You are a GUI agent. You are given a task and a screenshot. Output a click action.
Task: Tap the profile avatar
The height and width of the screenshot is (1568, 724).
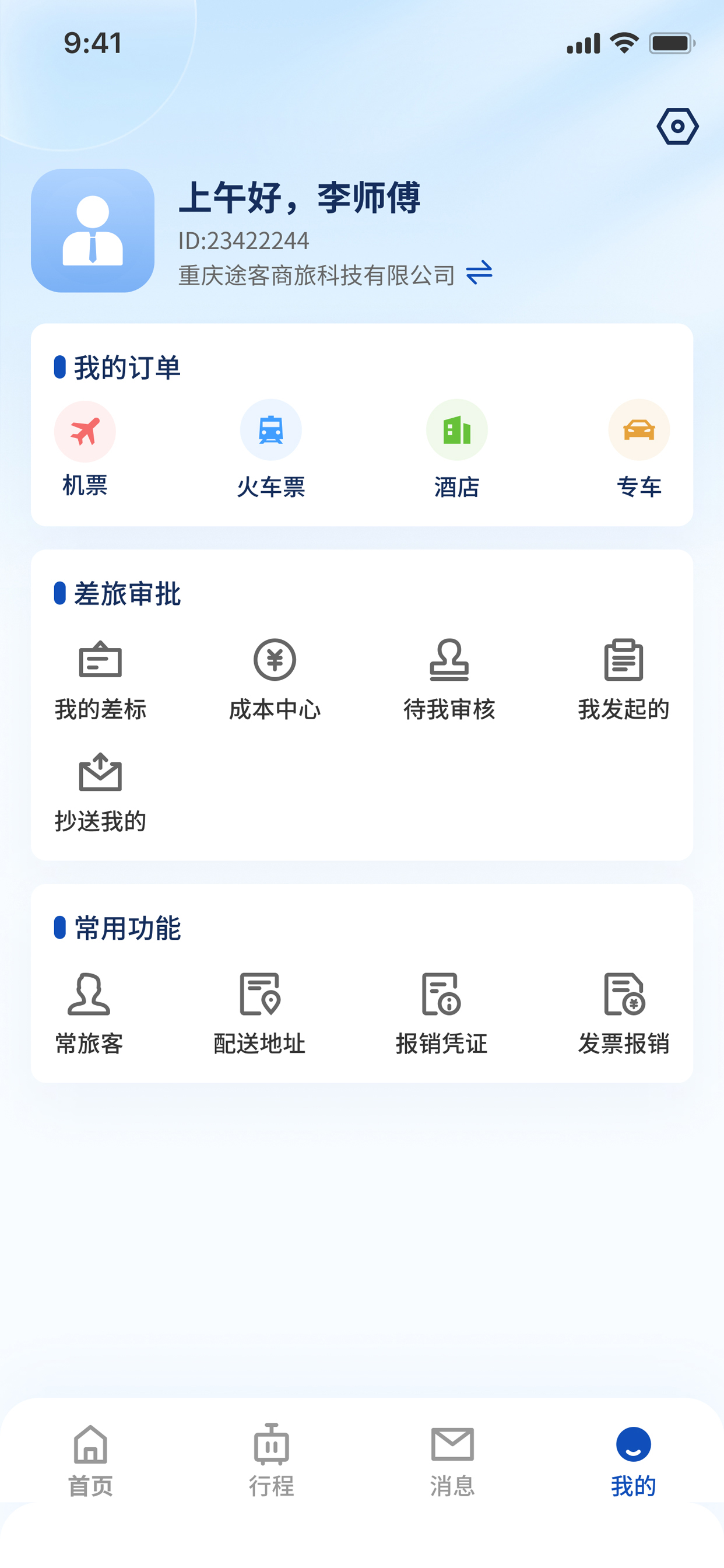pyautogui.click(x=93, y=230)
